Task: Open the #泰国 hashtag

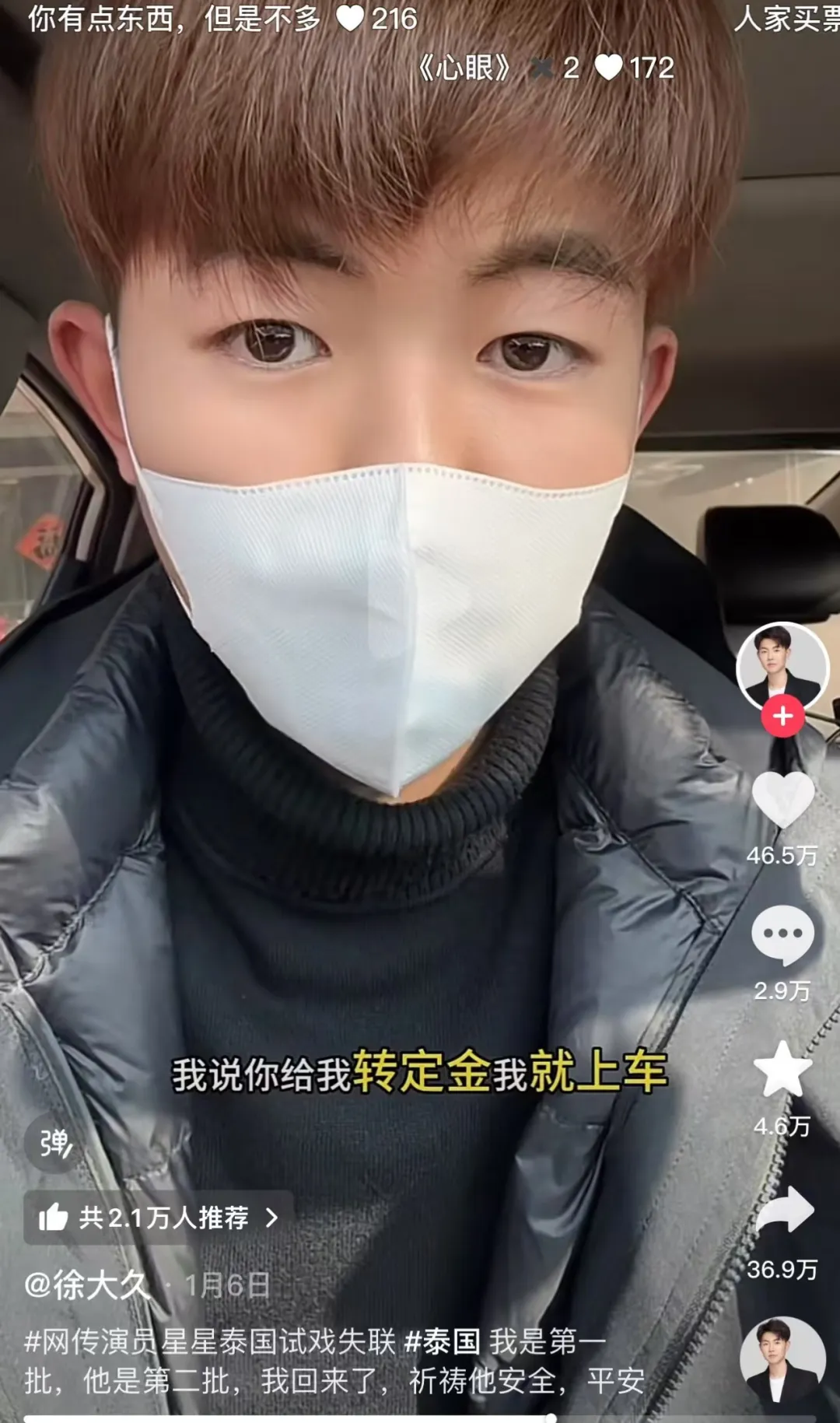Action: 442,1341
